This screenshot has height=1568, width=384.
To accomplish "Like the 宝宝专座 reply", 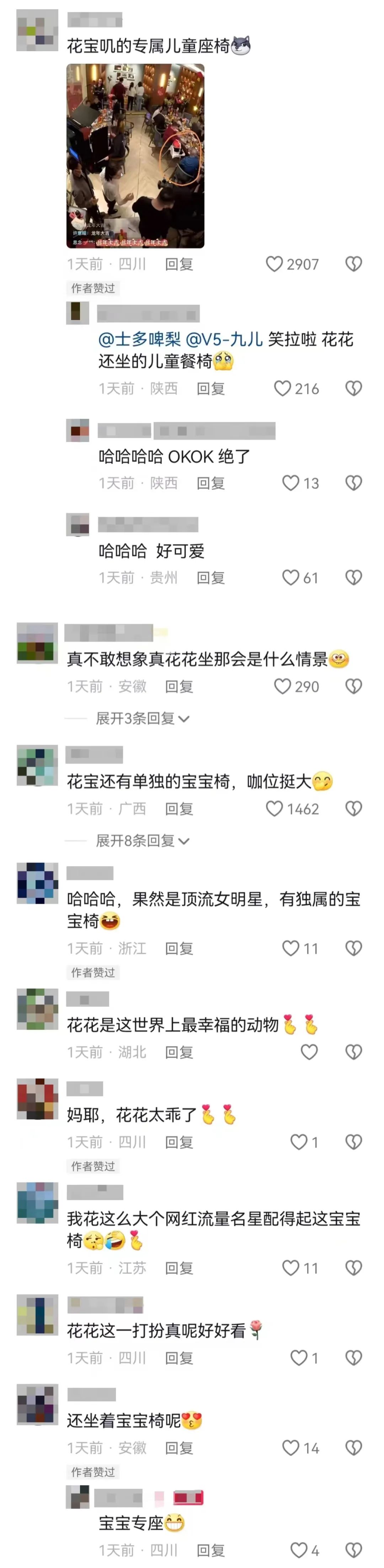I will (299, 1550).
